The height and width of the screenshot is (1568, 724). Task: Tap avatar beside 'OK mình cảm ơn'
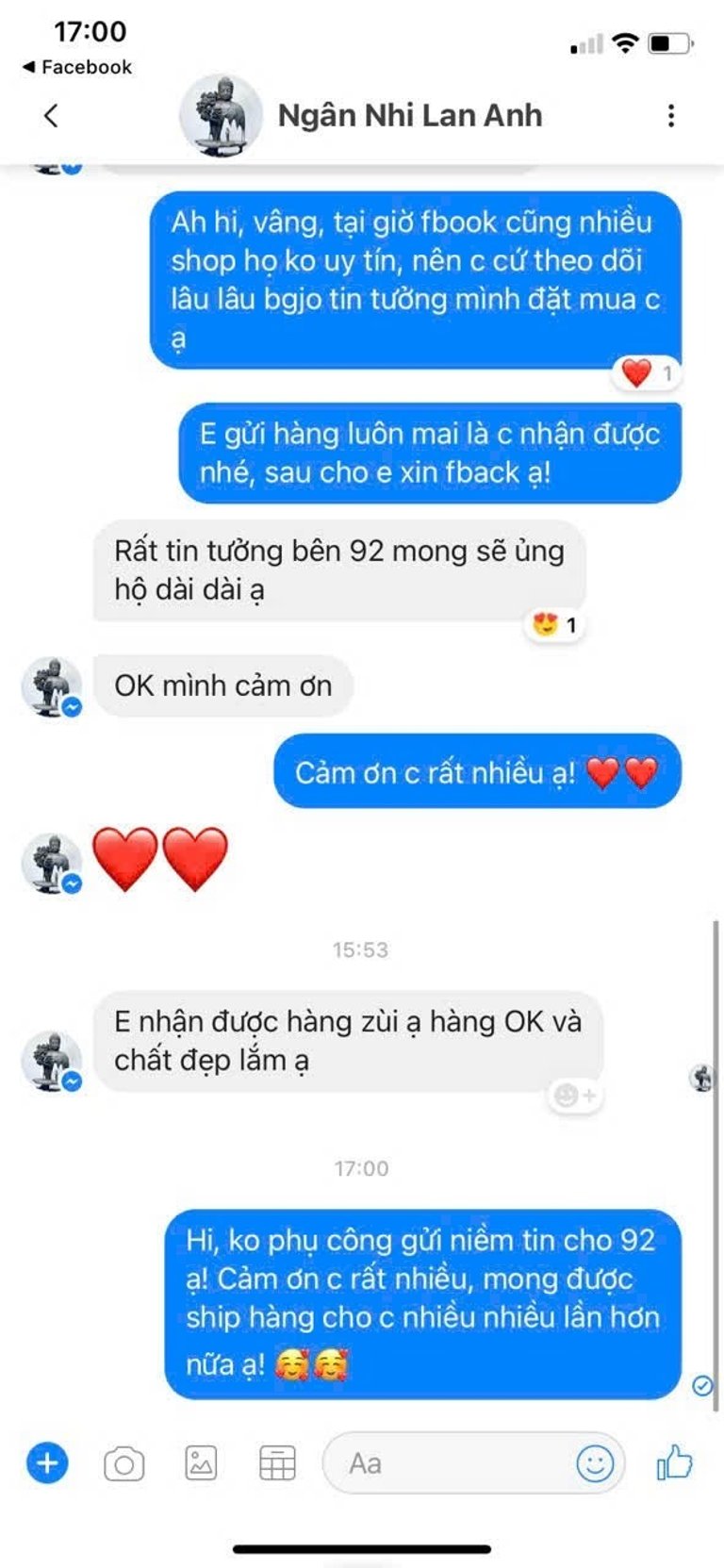(52, 685)
